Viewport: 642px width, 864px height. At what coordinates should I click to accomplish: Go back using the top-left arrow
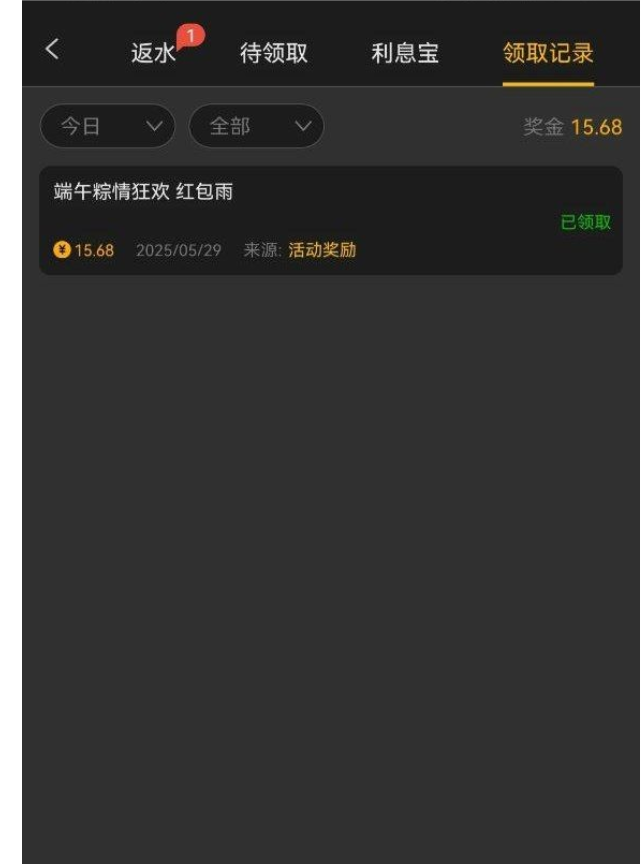click(x=52, y=50)
